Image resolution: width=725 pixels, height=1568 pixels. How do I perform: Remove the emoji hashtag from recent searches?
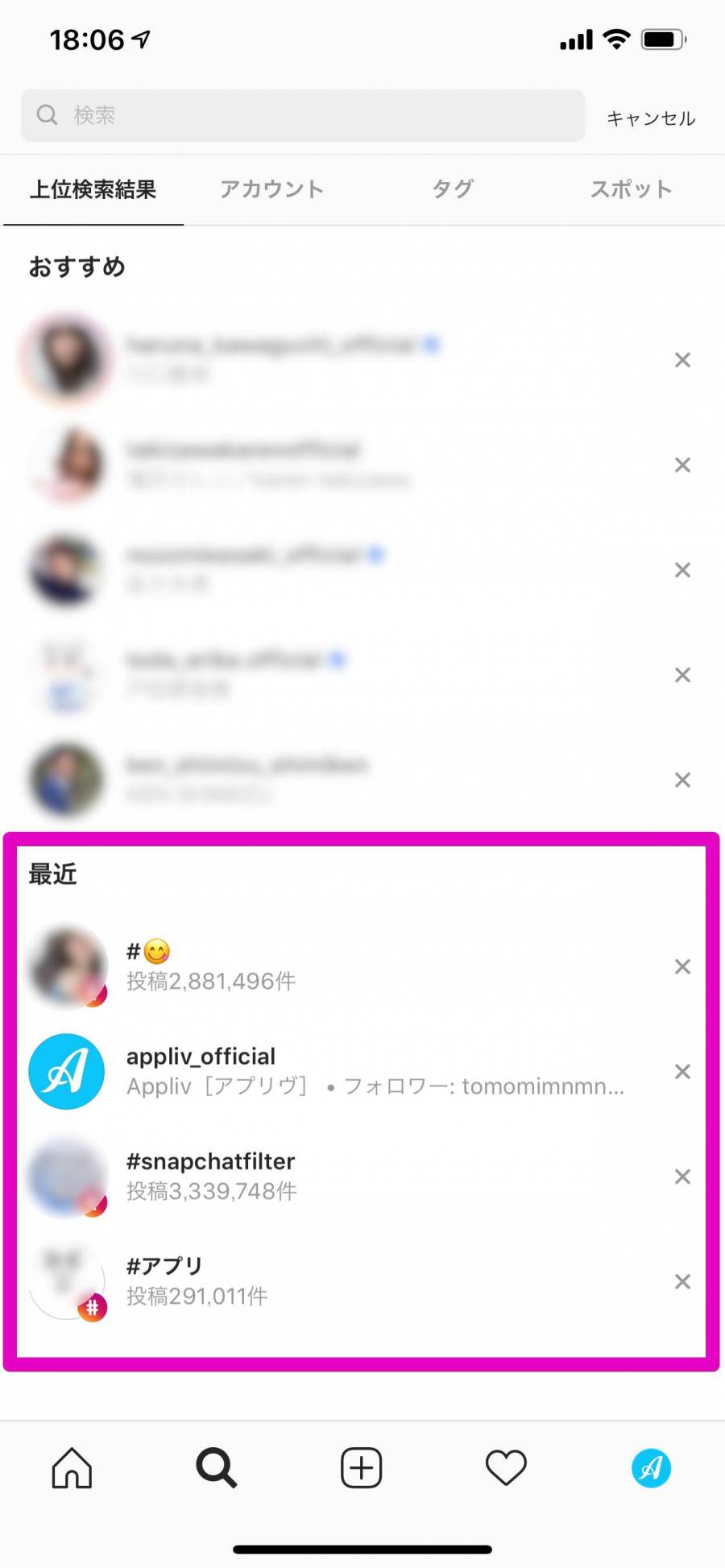click(x=682, y=966)
